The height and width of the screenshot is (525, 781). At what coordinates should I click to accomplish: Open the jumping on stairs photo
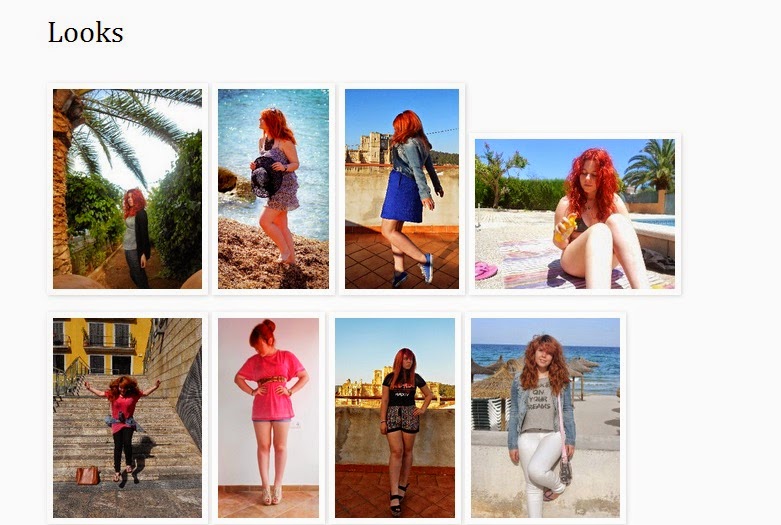(127, 417)
